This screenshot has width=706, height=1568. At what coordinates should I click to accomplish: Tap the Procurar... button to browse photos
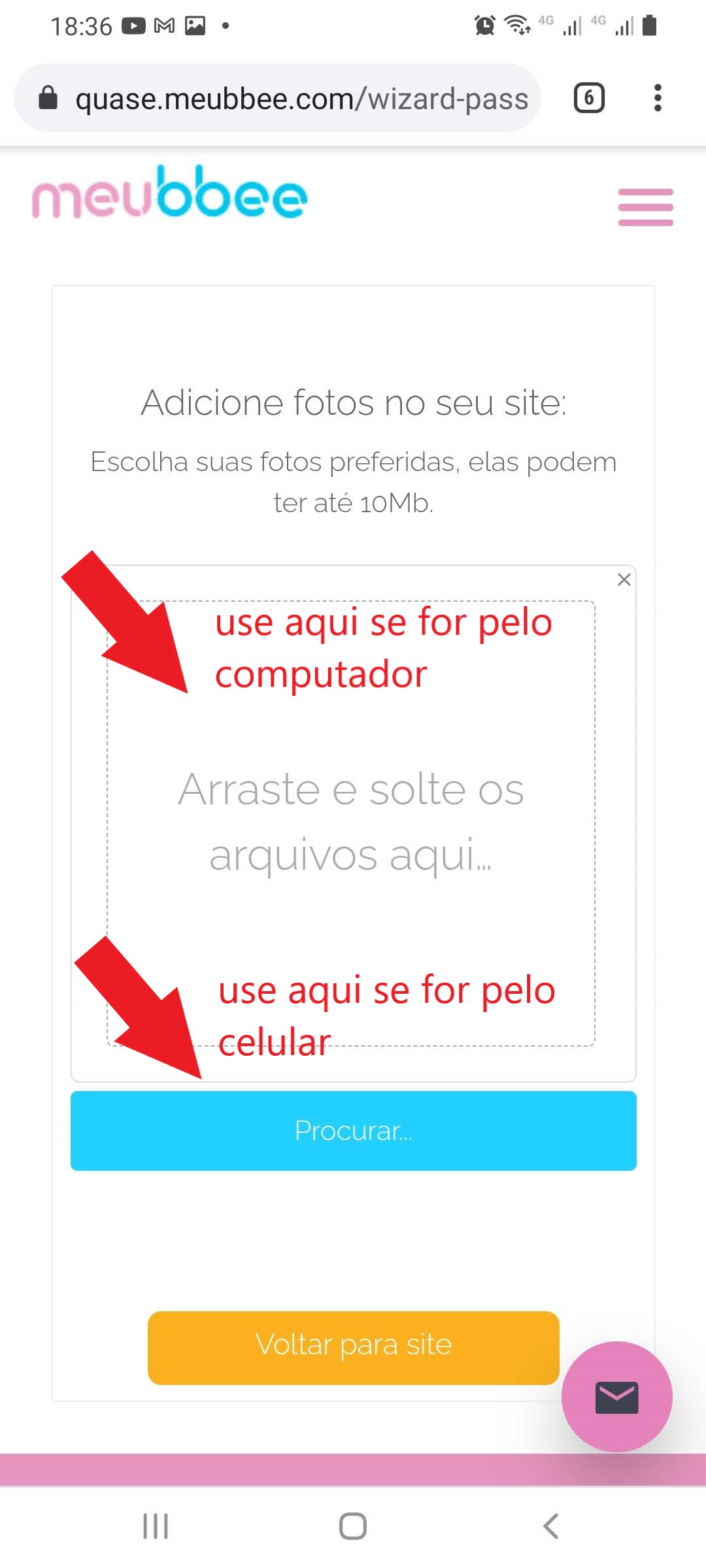click(353, 1130)
